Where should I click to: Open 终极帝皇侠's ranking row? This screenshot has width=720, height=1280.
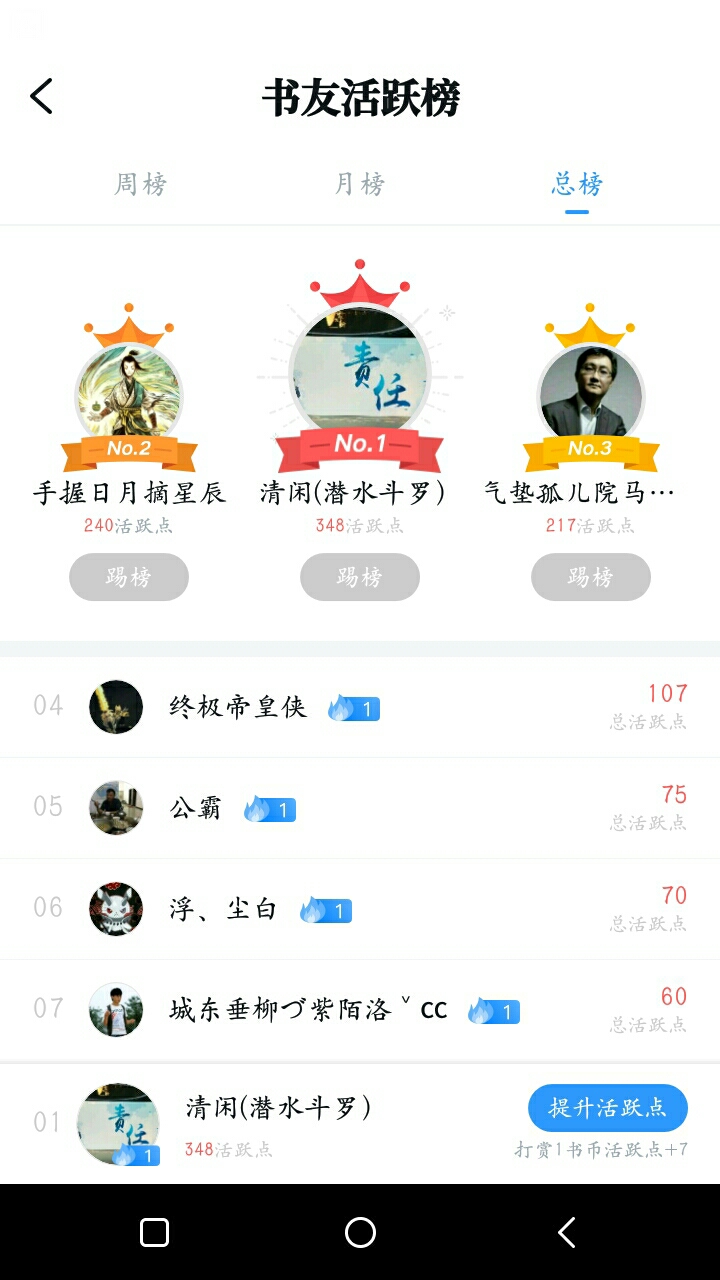(360, 707)
